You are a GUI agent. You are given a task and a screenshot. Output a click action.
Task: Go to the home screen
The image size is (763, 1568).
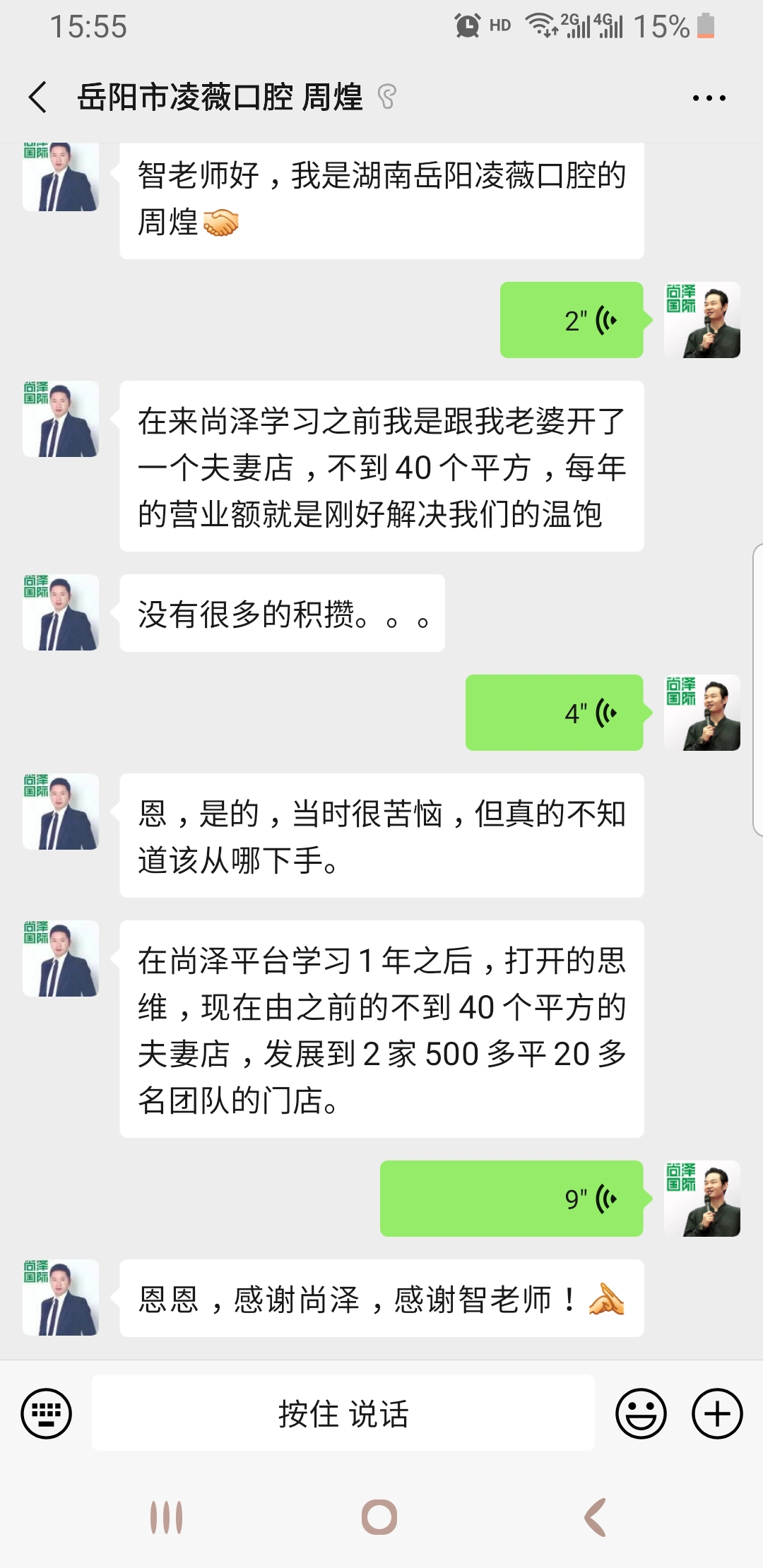tap(379, 1517)
